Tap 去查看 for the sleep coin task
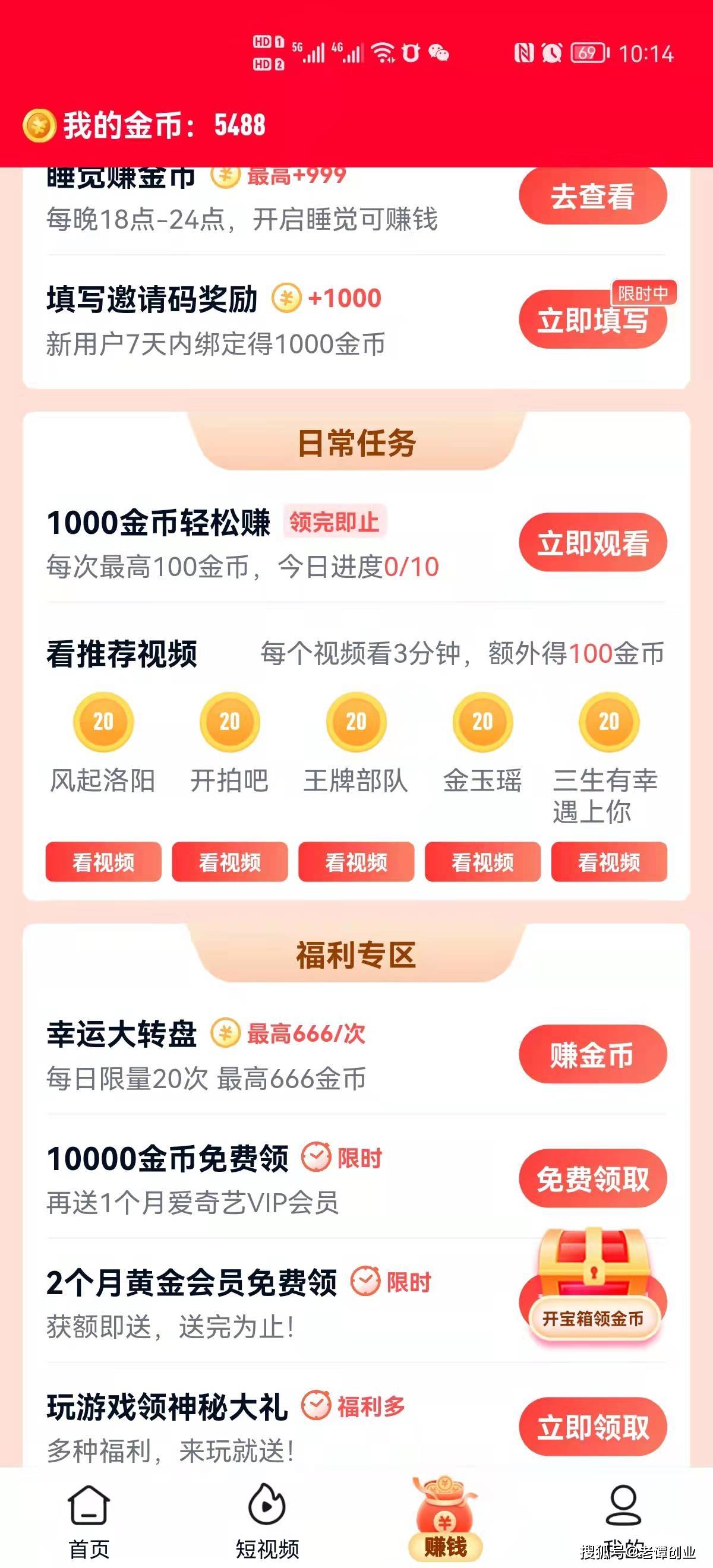Viewport: 713px width, 1568px height. pos(592,196)
